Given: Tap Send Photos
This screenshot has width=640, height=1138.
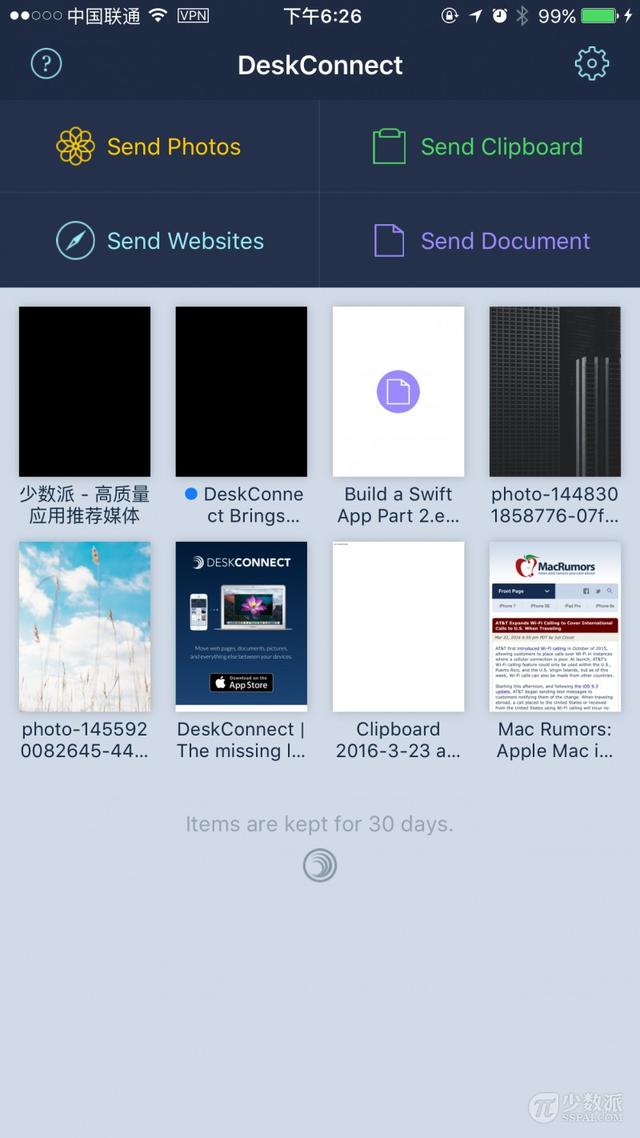Looking at the screenshot, I should [x=150, y=147].
